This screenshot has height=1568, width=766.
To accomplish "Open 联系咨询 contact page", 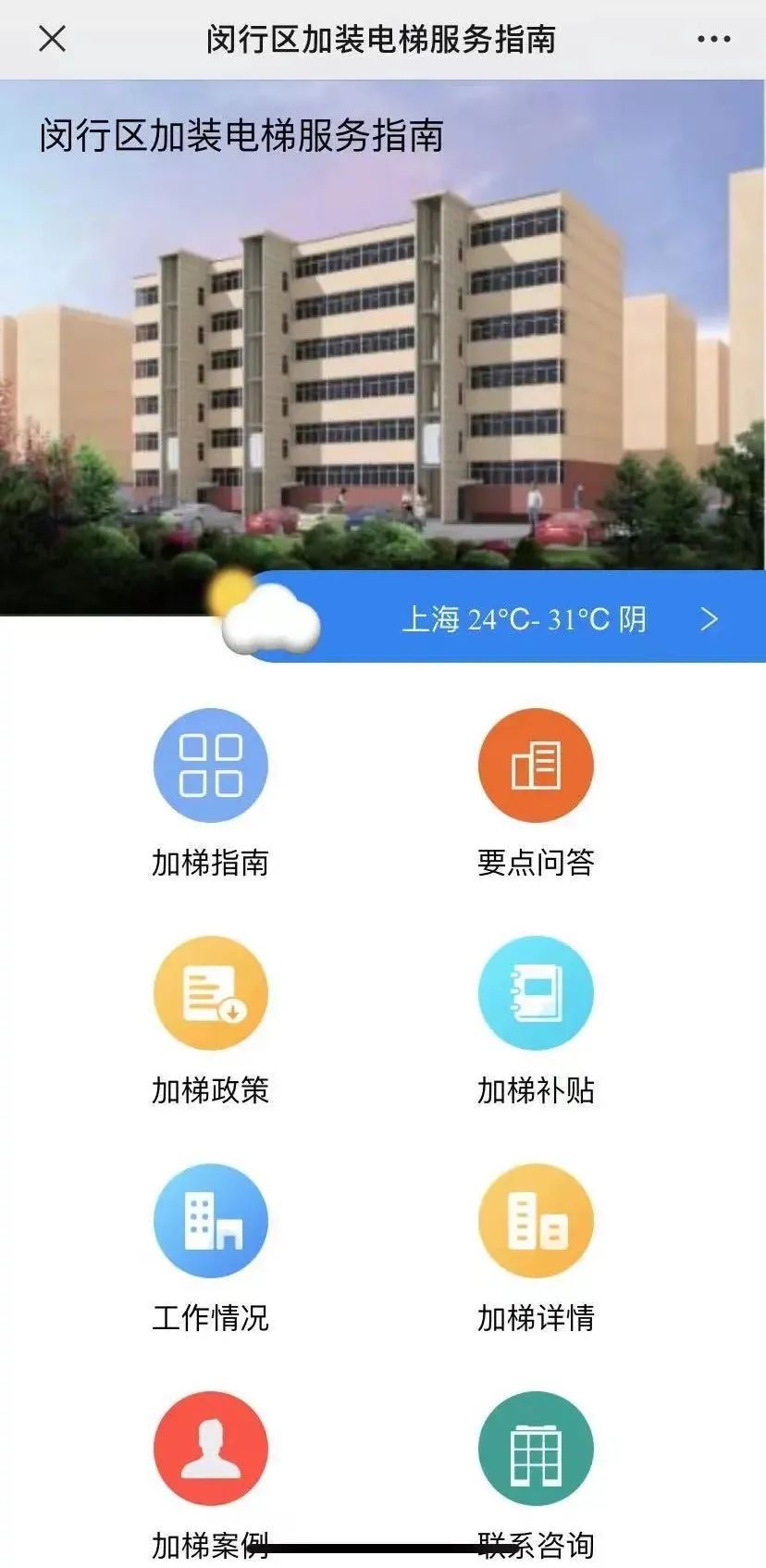I will tap(536, 1449).
